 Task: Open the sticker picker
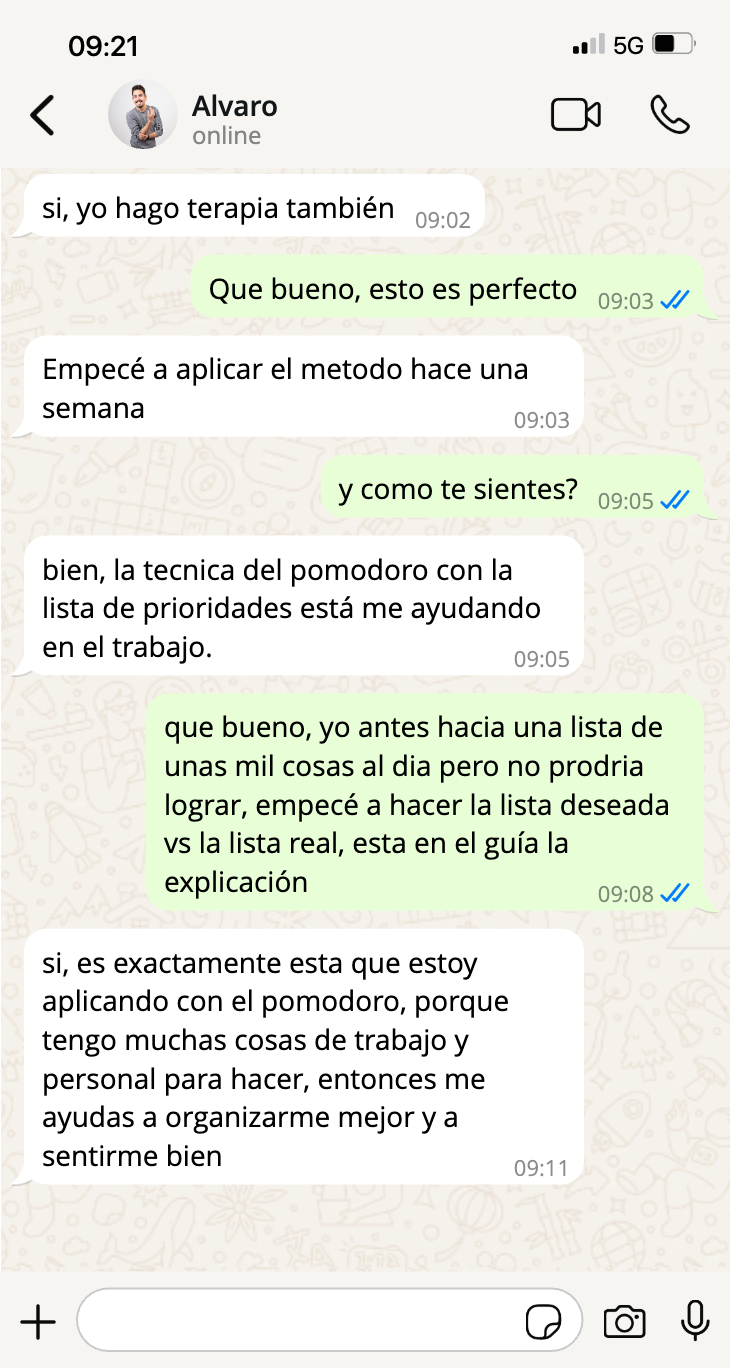543,1322
